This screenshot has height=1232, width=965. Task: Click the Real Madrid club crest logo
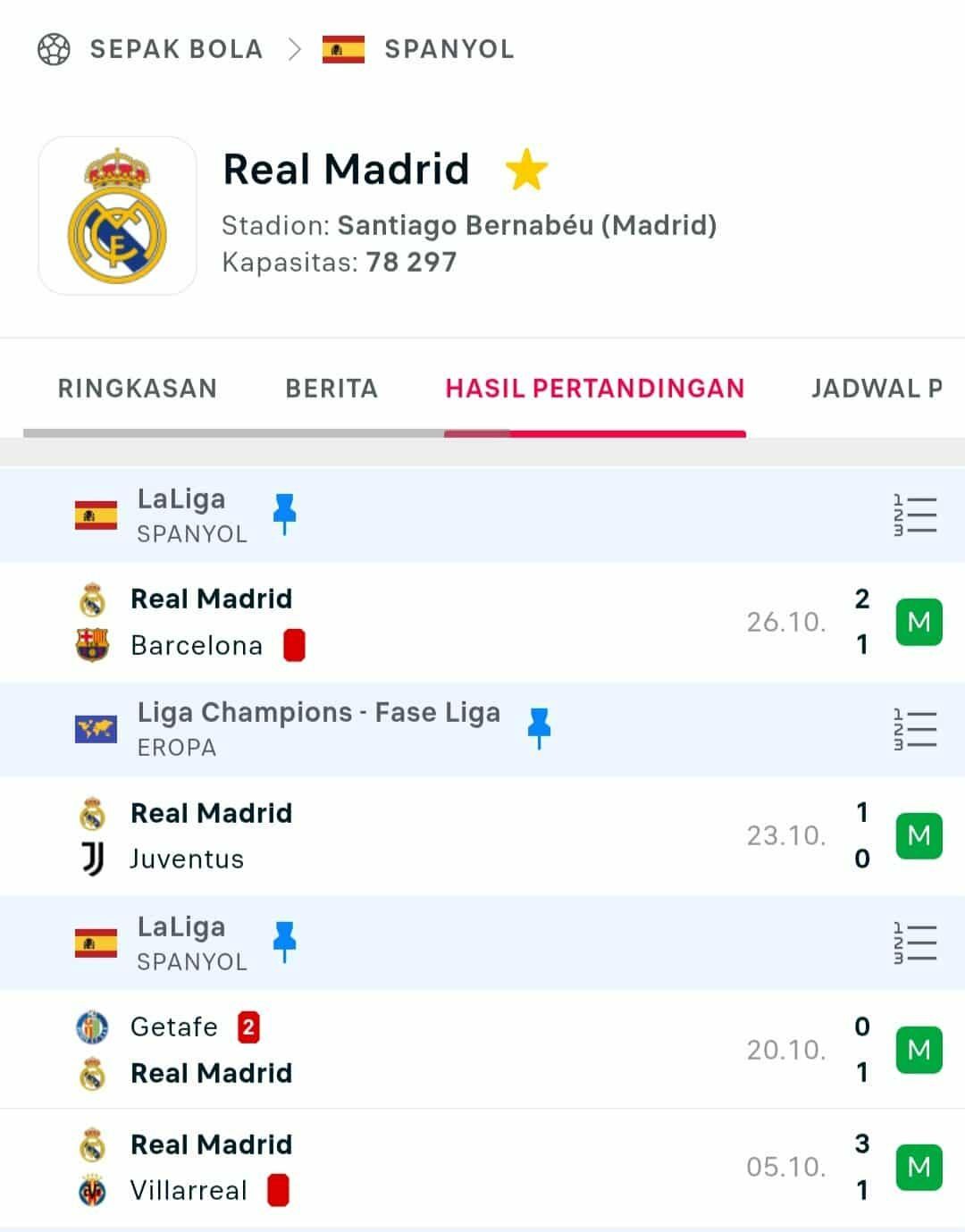(119, 214)
